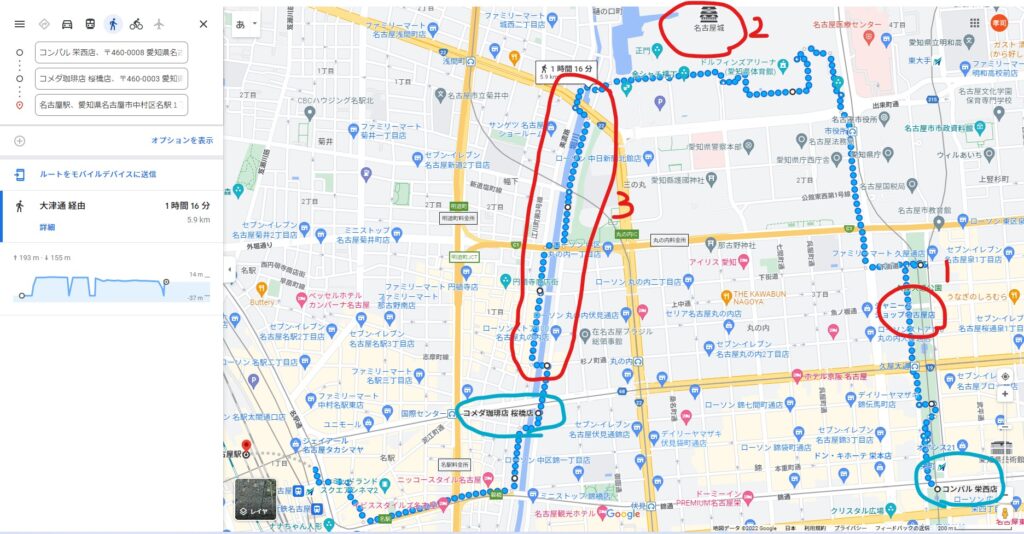This screenshot has width=1024, height=534.
Task: Add another destination with the plus icon
Action: (x=20, y=141)
